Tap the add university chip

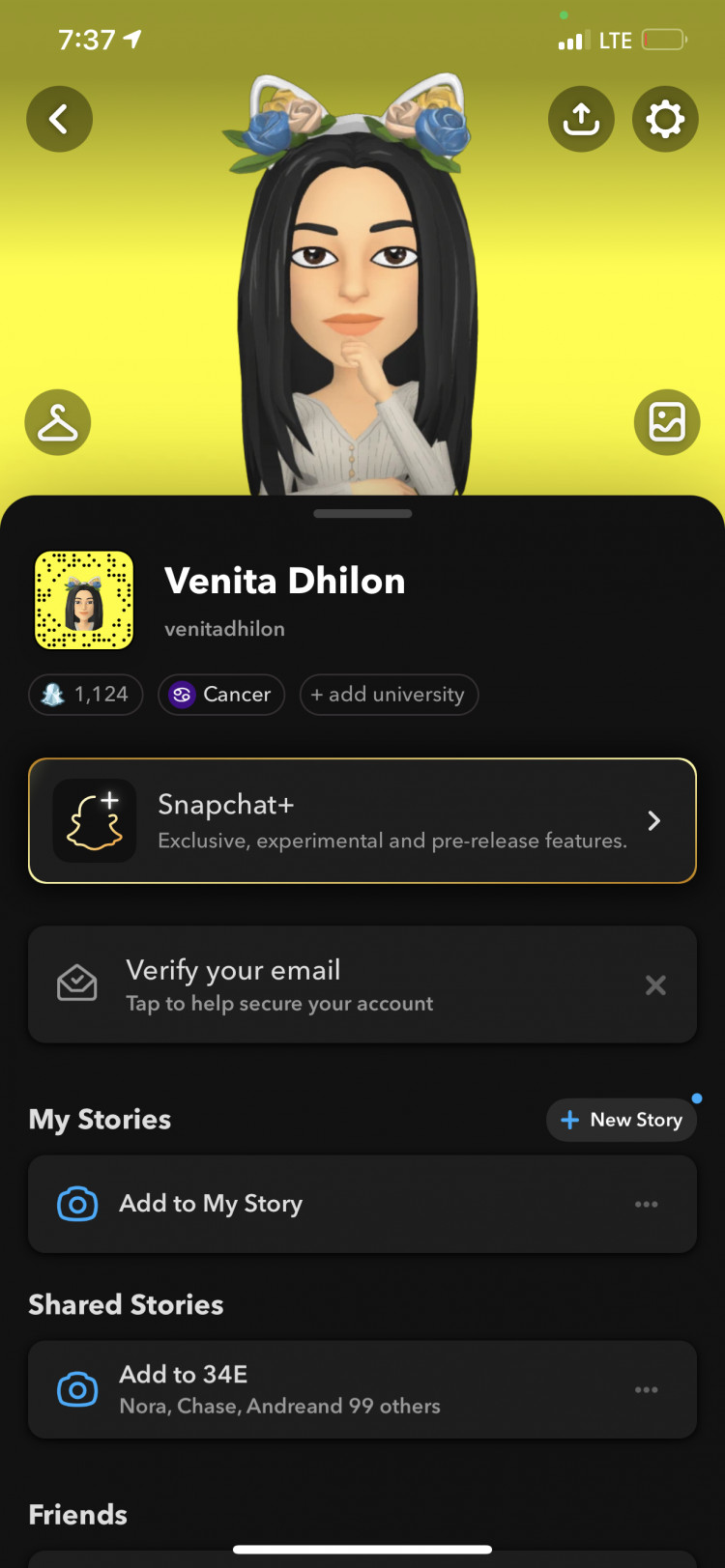tap(389, 695)
